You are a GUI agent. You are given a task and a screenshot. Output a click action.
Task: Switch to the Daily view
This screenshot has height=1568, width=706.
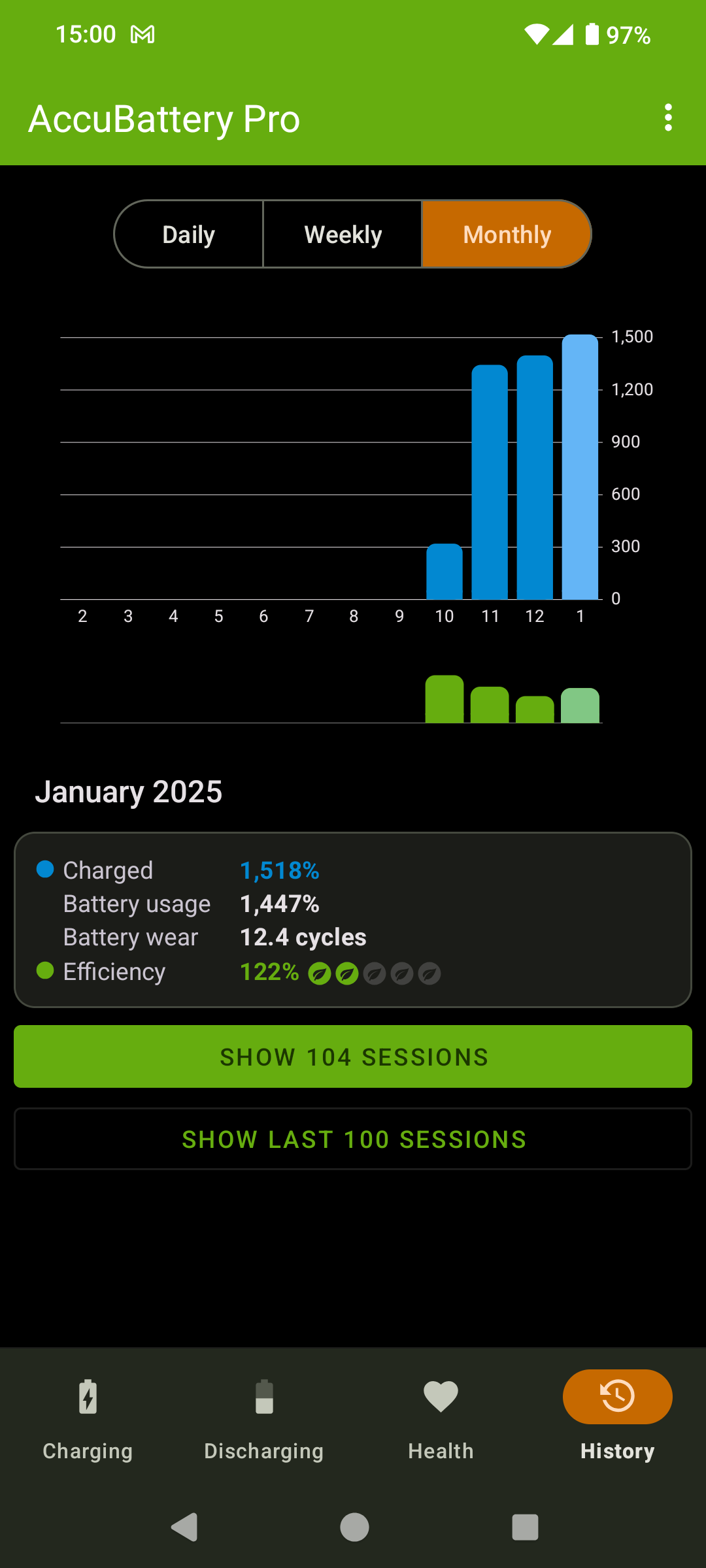(189, 235)
